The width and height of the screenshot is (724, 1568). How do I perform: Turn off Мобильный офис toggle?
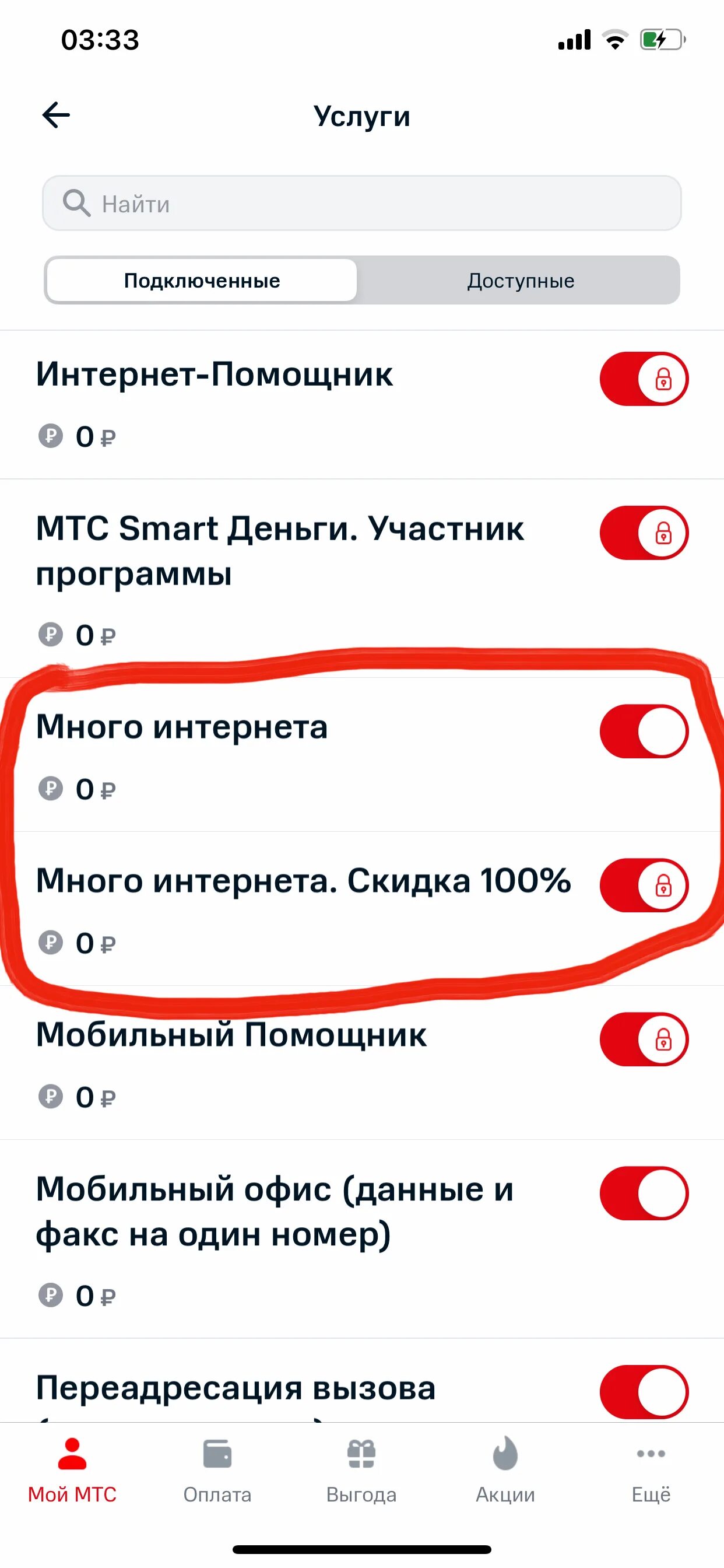pyautogui.click(x=644, y=1193)
